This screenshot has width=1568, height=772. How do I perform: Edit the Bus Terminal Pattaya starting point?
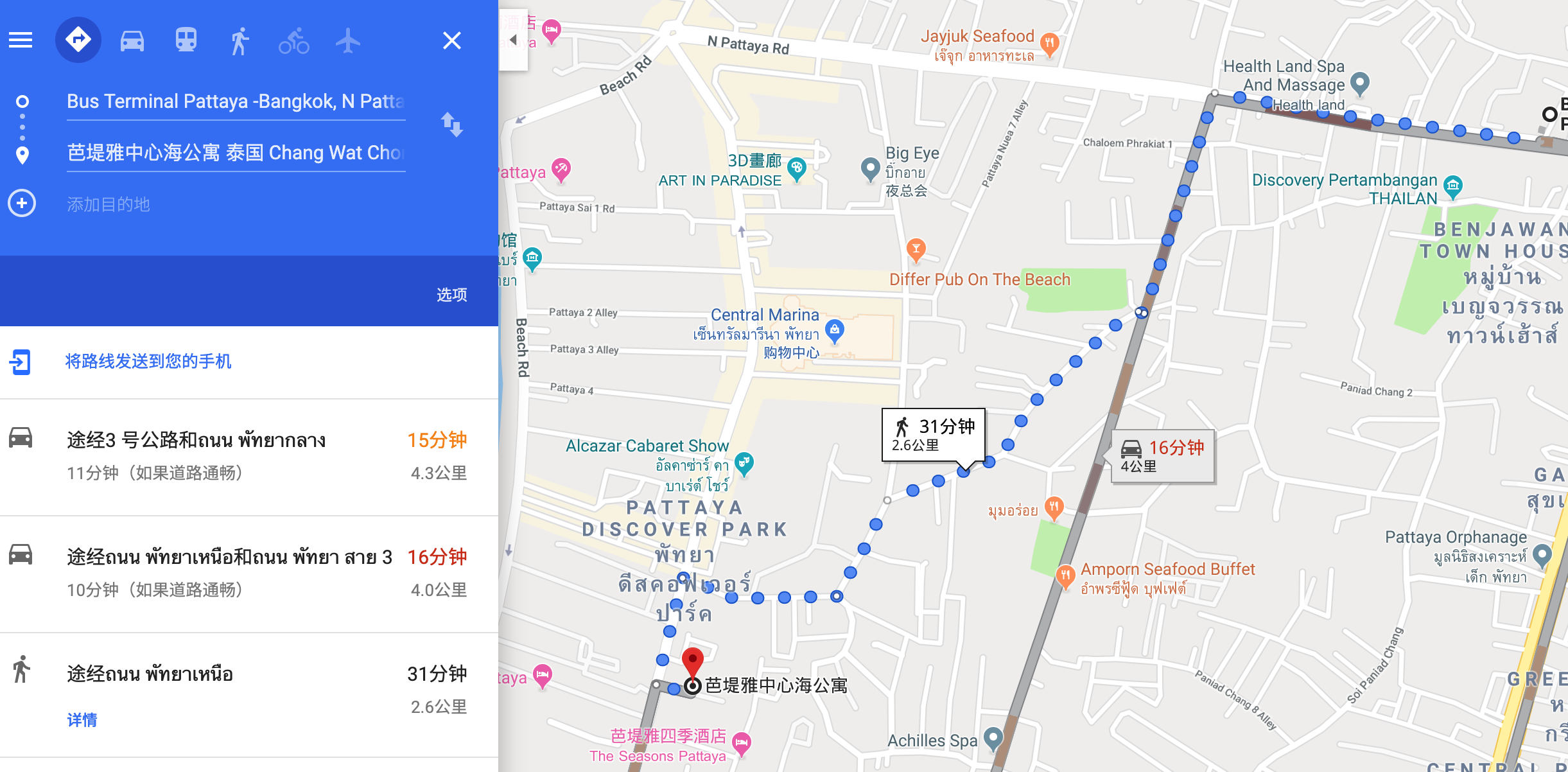tap(236, 101)
